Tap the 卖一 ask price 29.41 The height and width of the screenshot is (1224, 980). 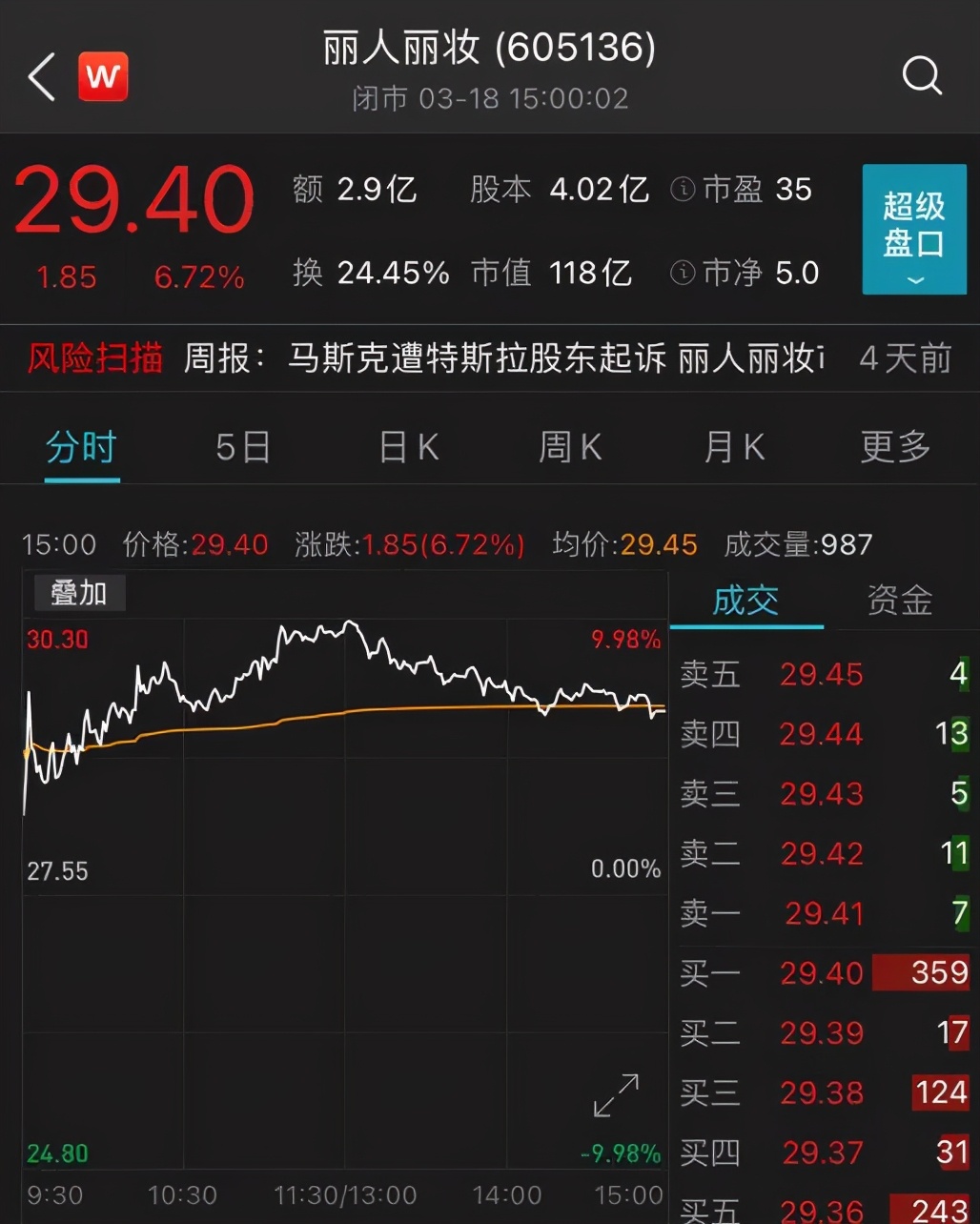[x=821, y=913]
